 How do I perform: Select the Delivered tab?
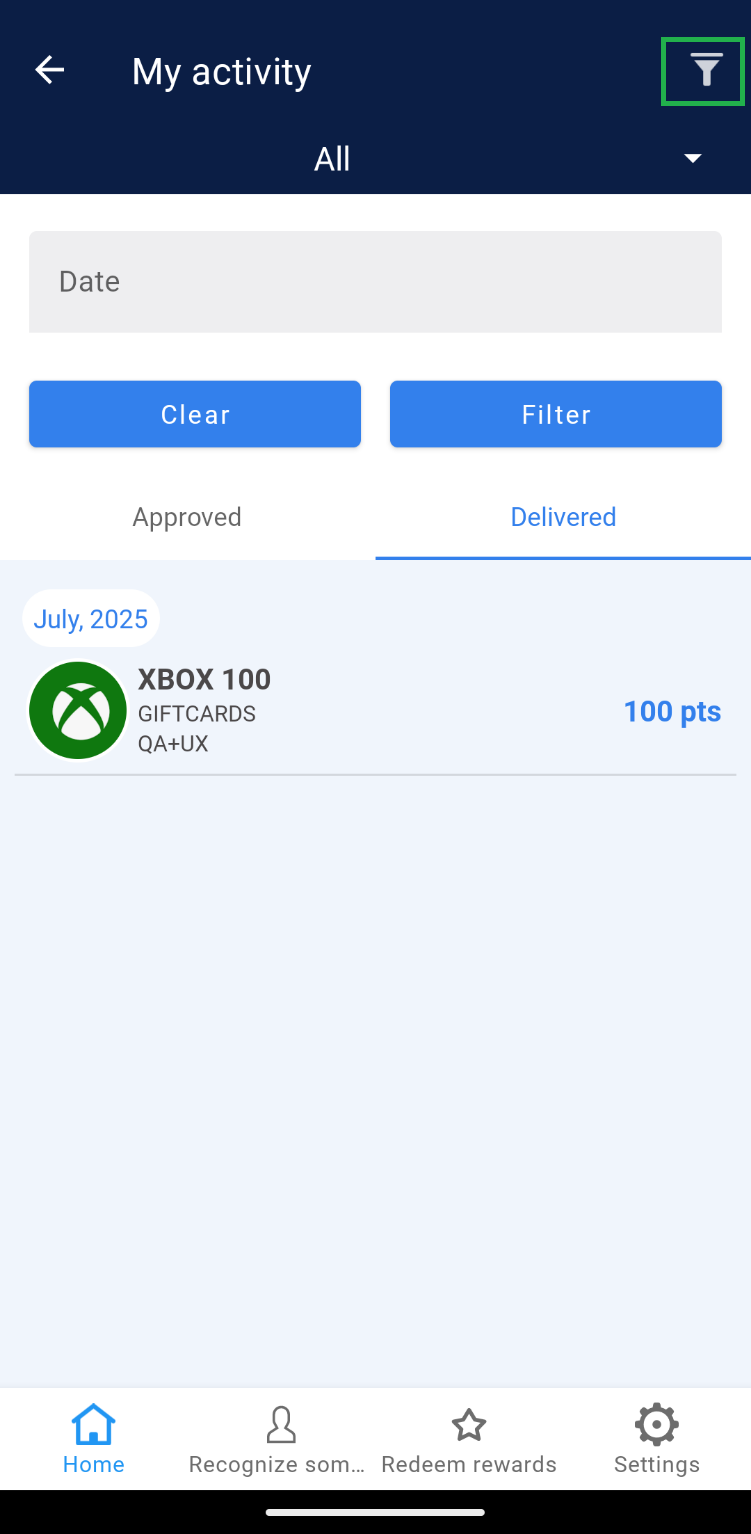563,517
